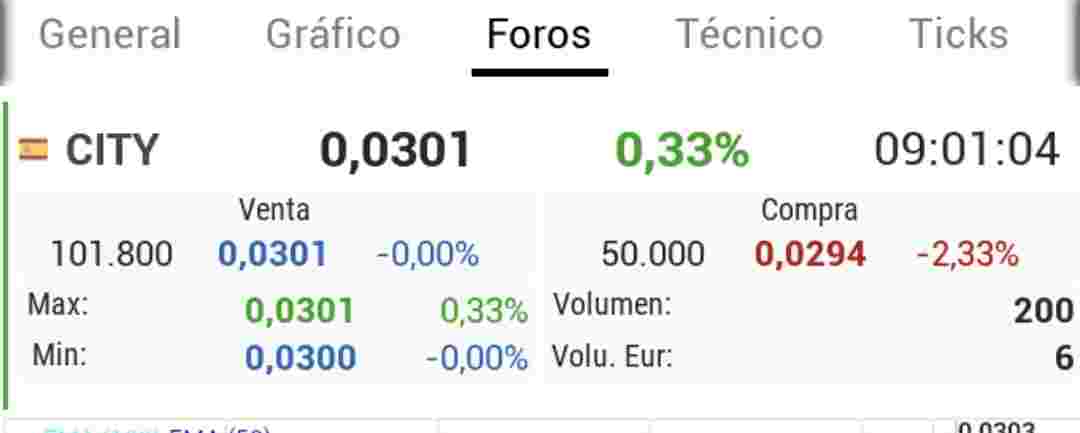Show the Ticks tab

point(959,34)
